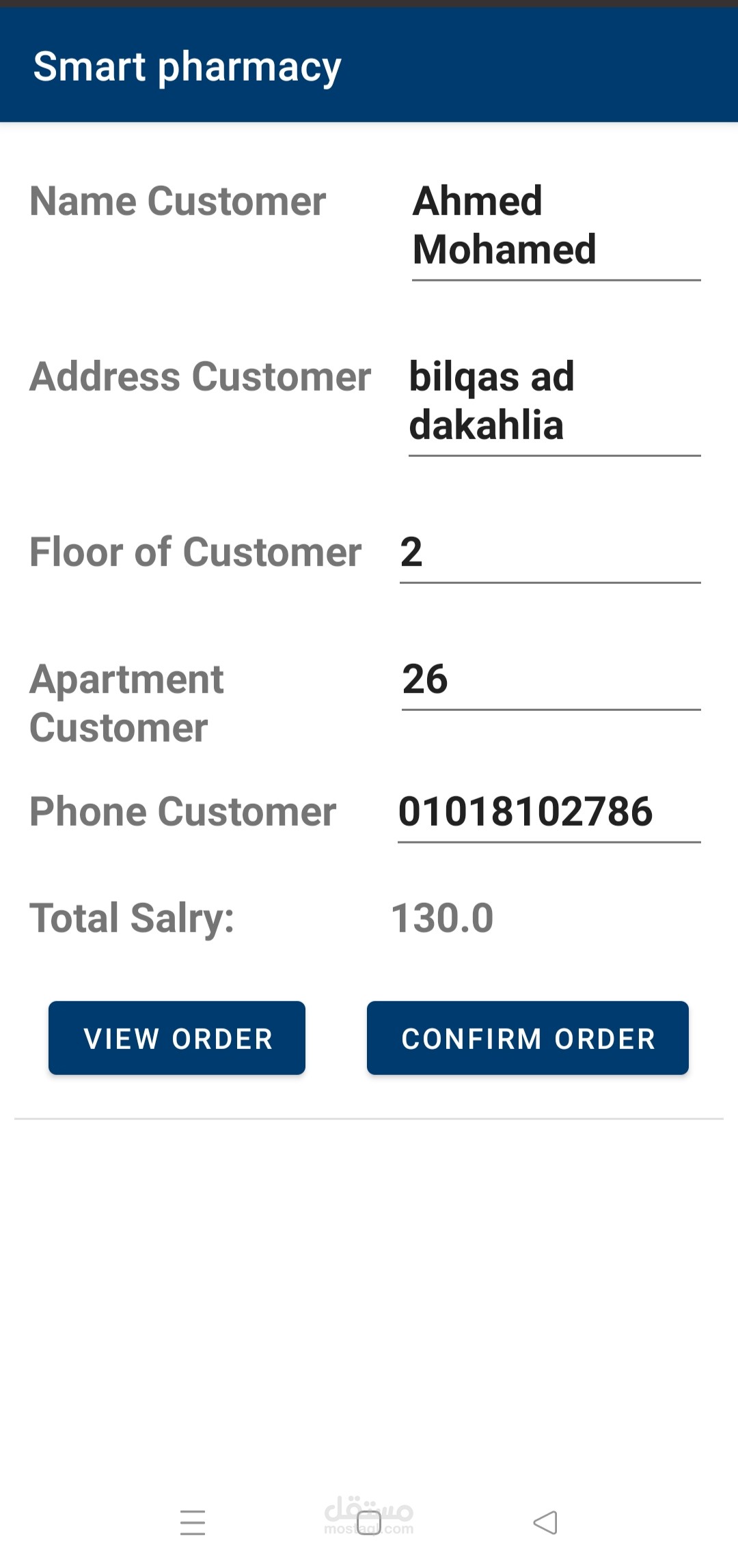Change the Phone Customer number field
This screenshot has height=1568, width=738.
pos(549,812)
